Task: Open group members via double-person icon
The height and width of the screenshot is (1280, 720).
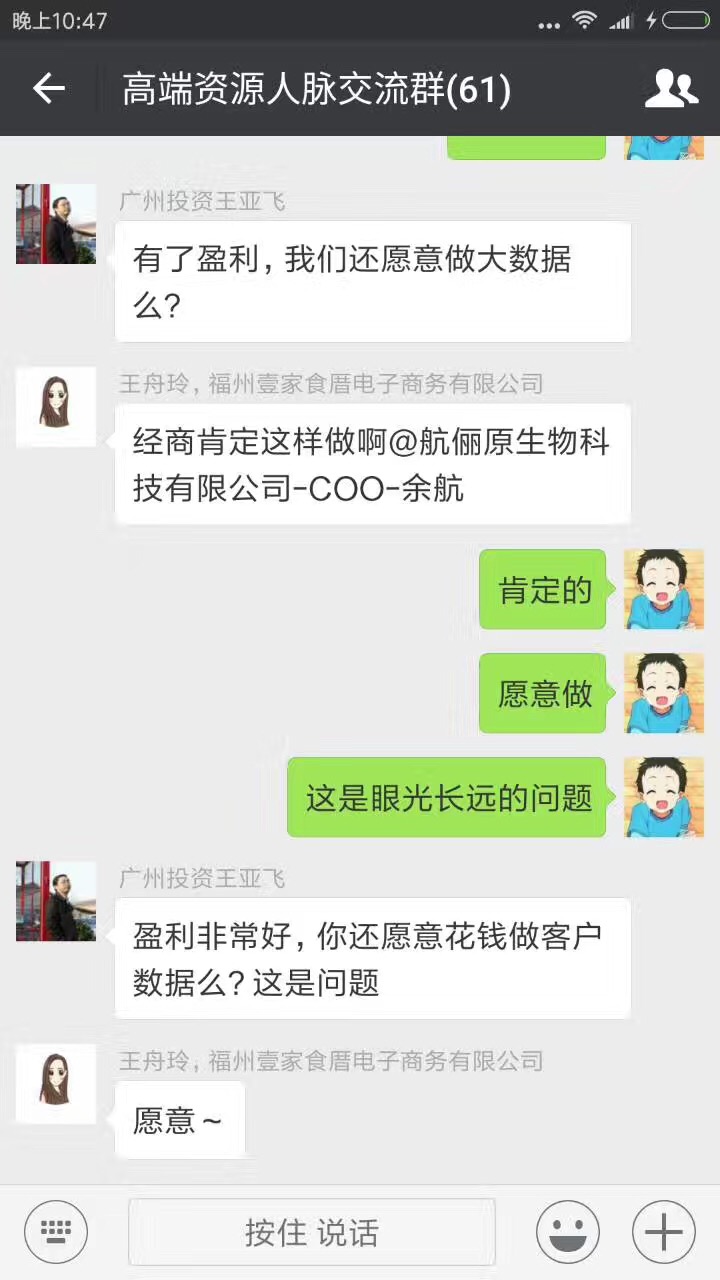Action: point(672,88)
